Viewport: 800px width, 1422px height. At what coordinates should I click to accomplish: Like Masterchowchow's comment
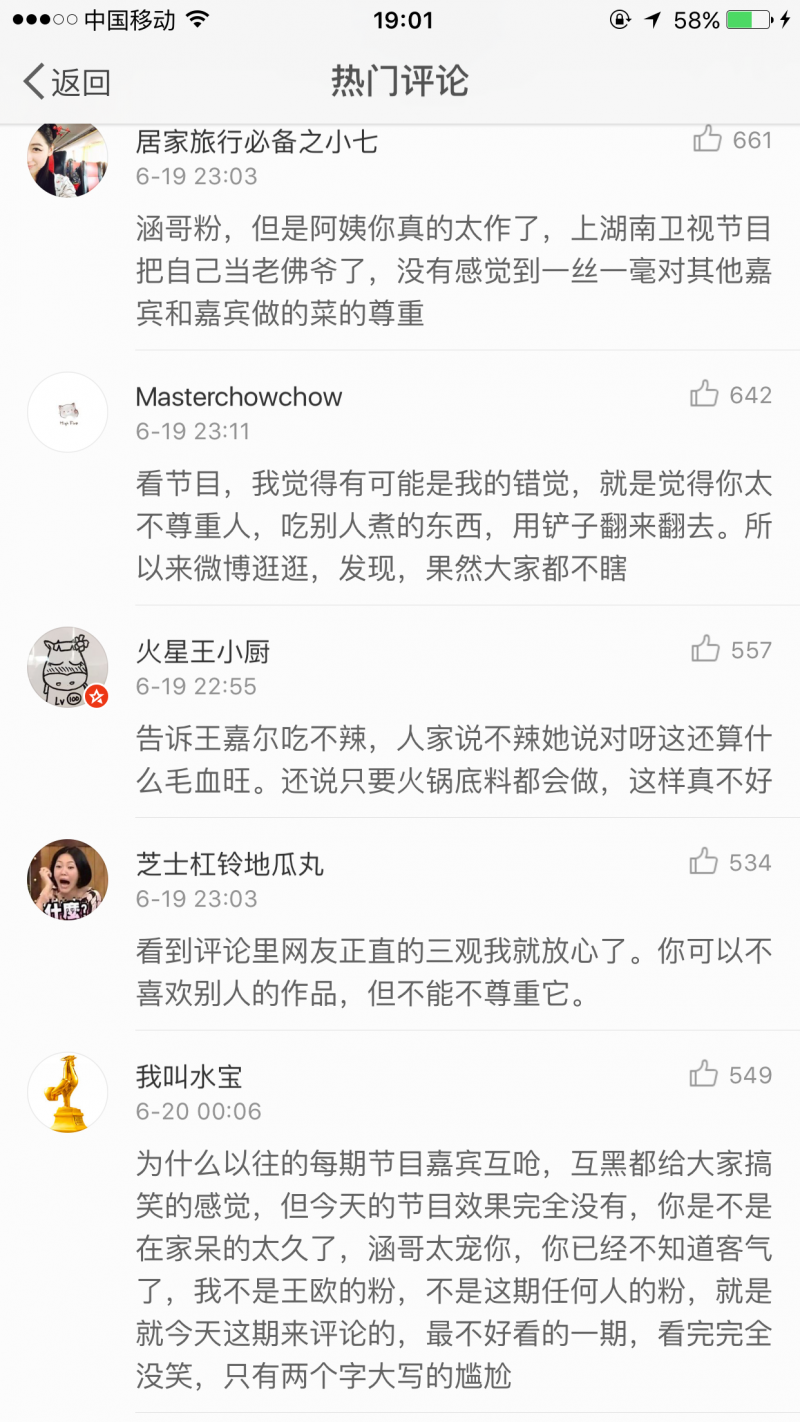pos(705,395)
